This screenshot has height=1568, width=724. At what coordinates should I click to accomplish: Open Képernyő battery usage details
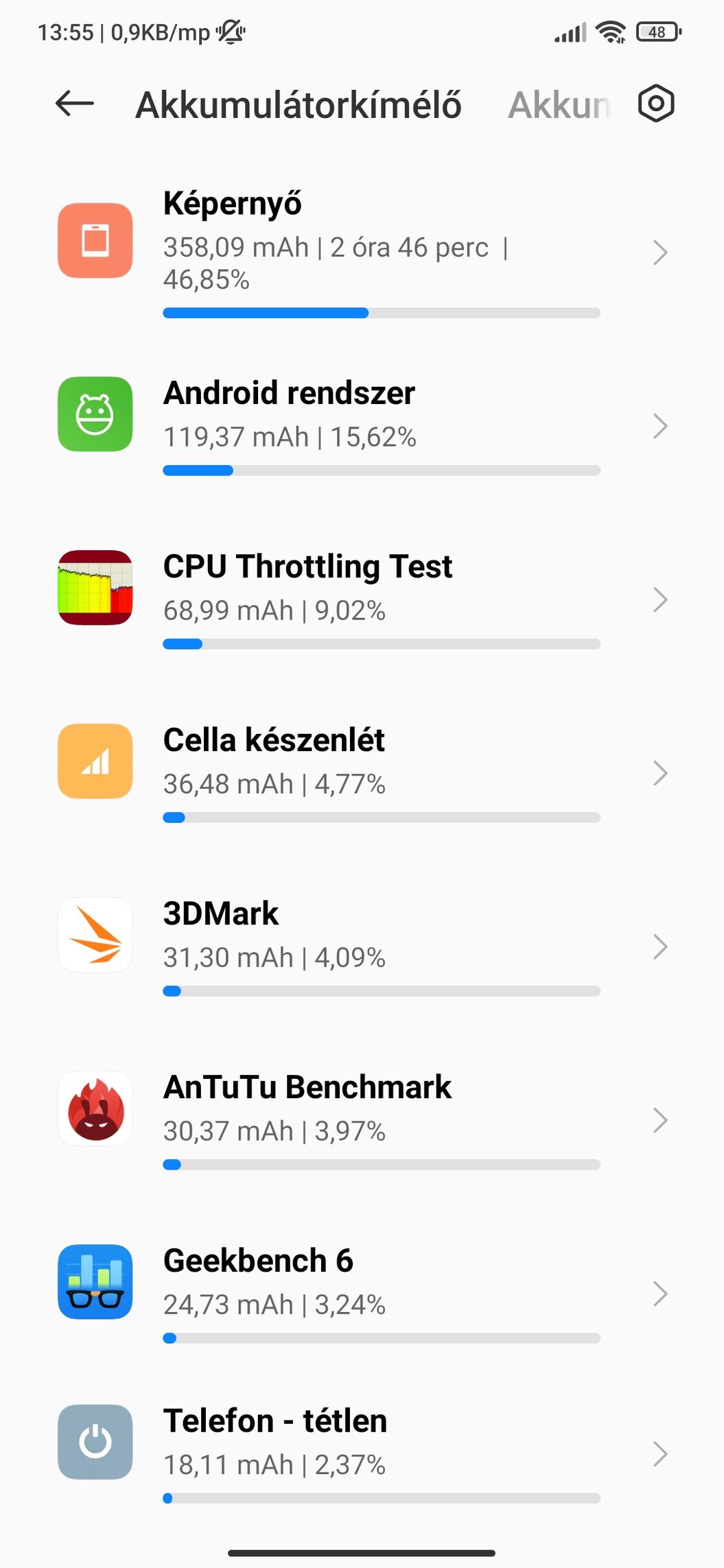[362, 252]
